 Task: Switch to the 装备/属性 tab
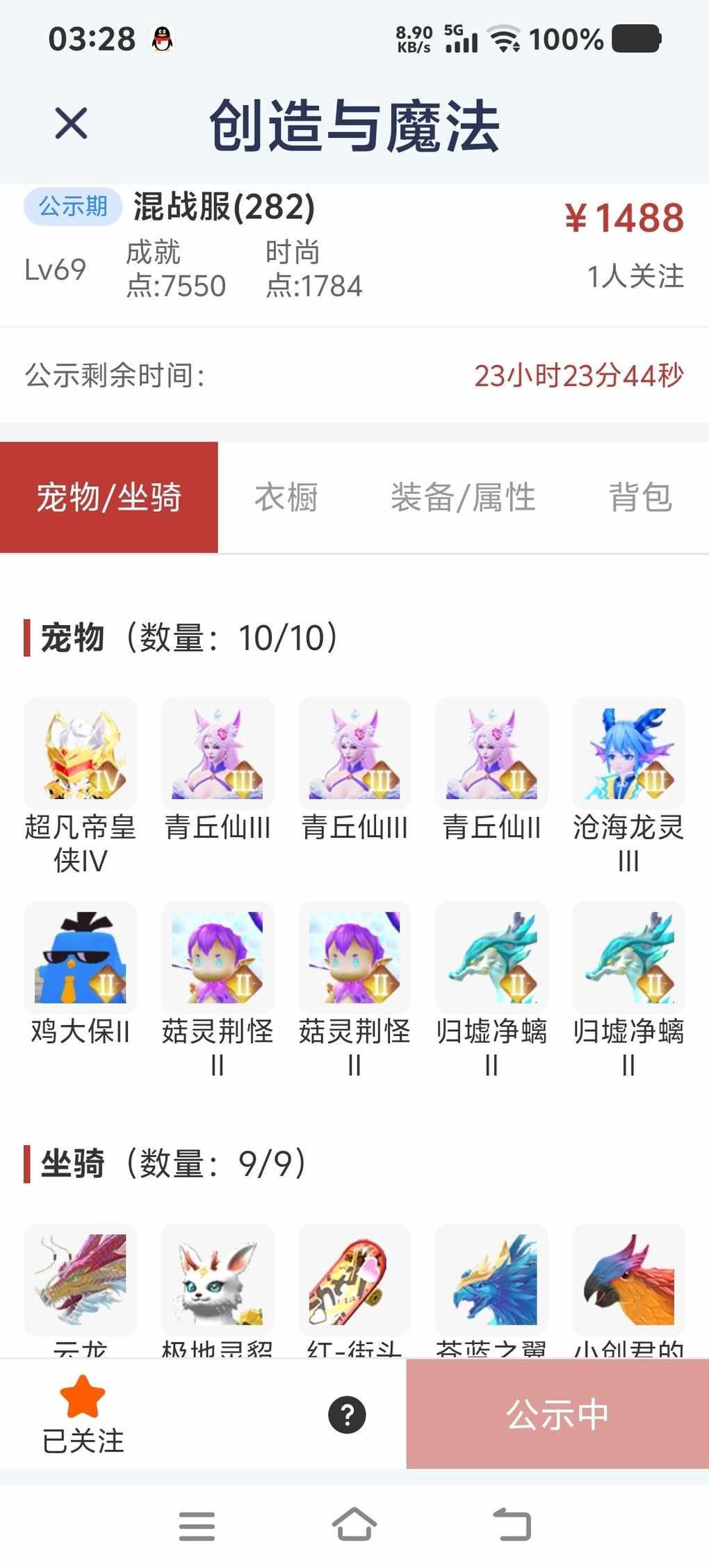pyautogui.click(x=463, y=498)
